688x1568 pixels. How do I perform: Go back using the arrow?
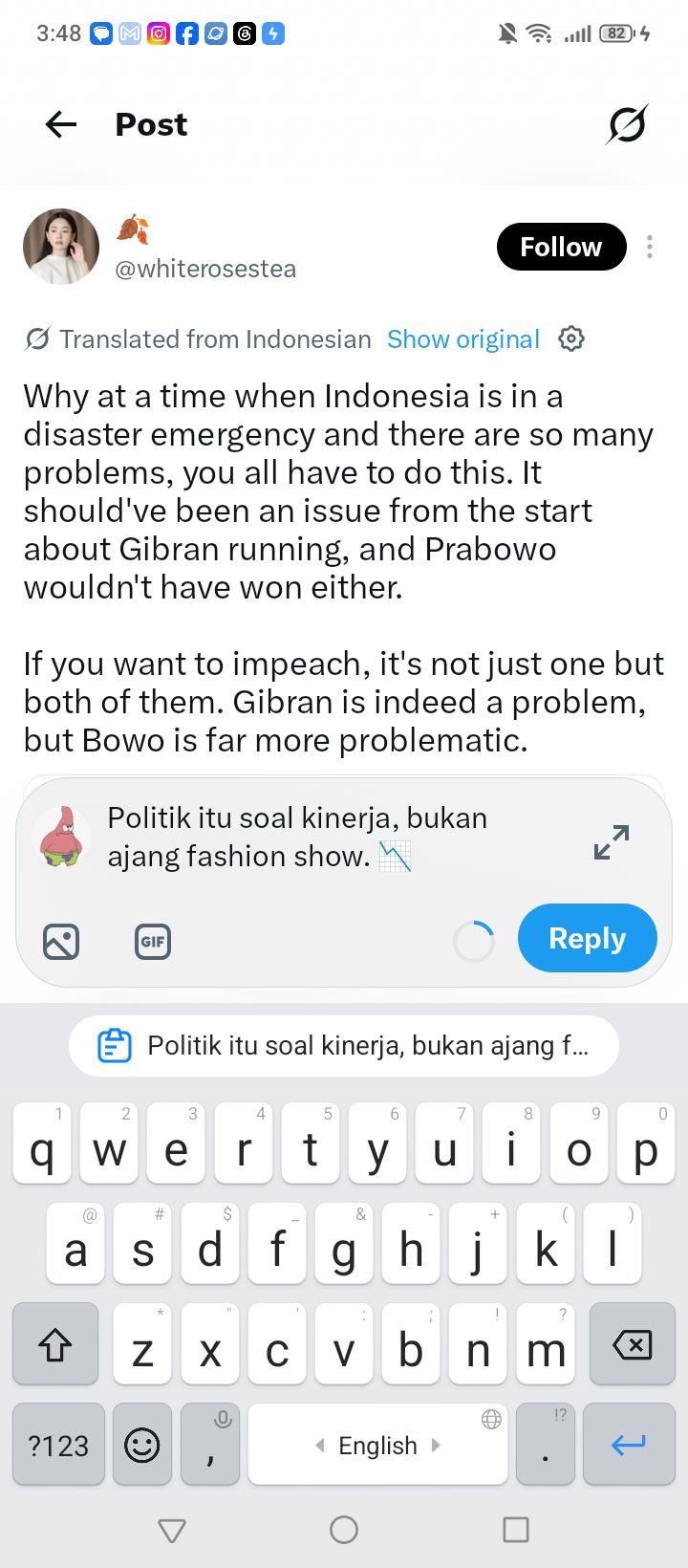click(x=61, y=124)
